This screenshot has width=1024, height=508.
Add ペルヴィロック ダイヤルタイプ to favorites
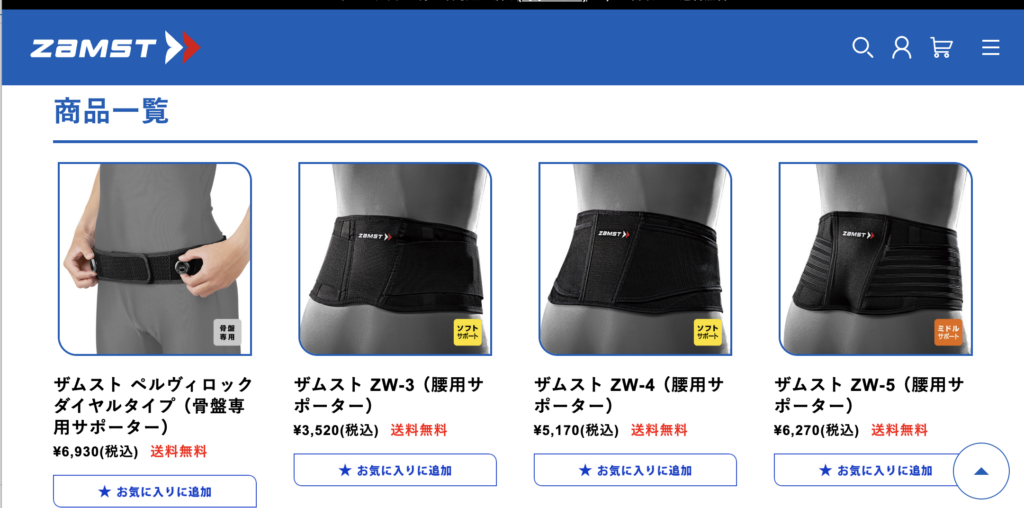155,491
